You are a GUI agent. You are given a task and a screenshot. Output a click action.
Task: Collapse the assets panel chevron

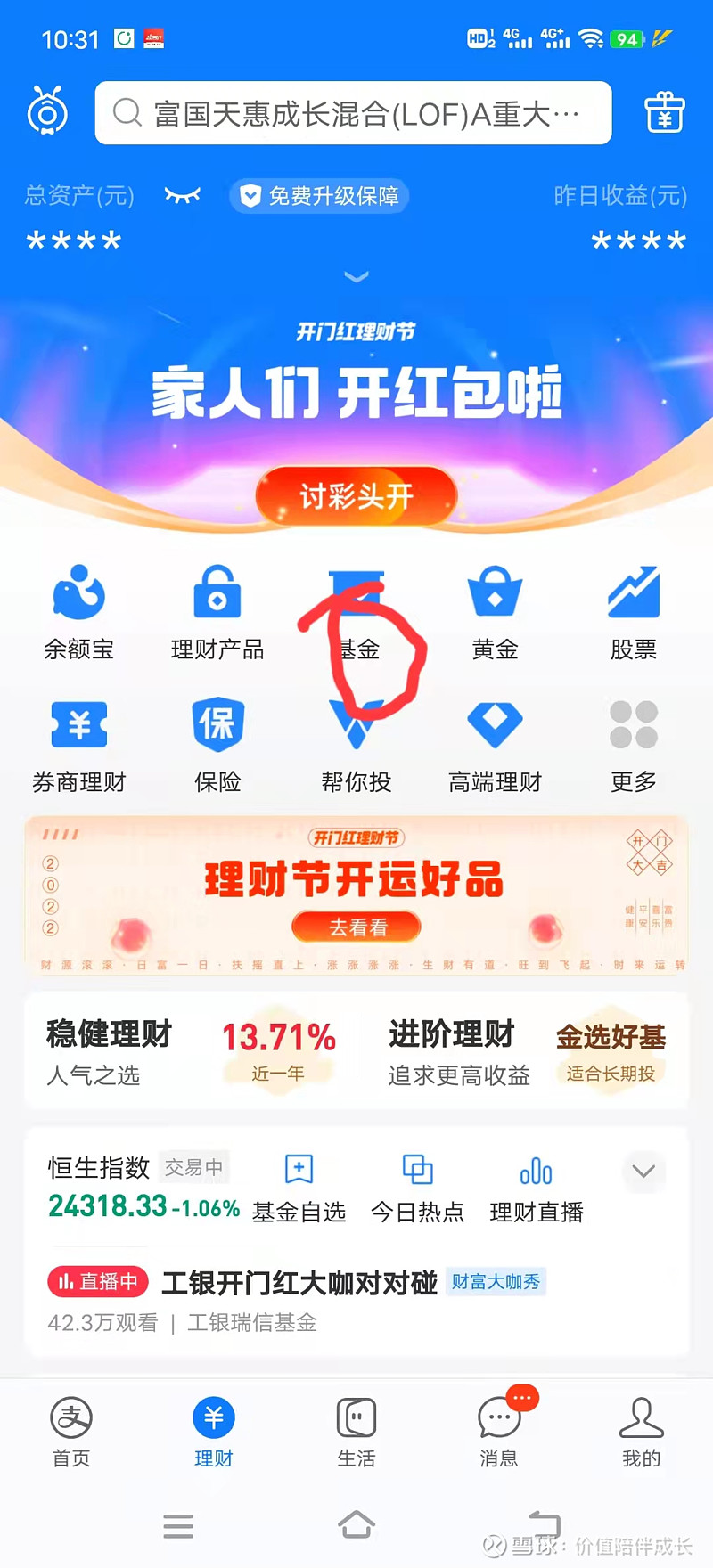[356, 278]
